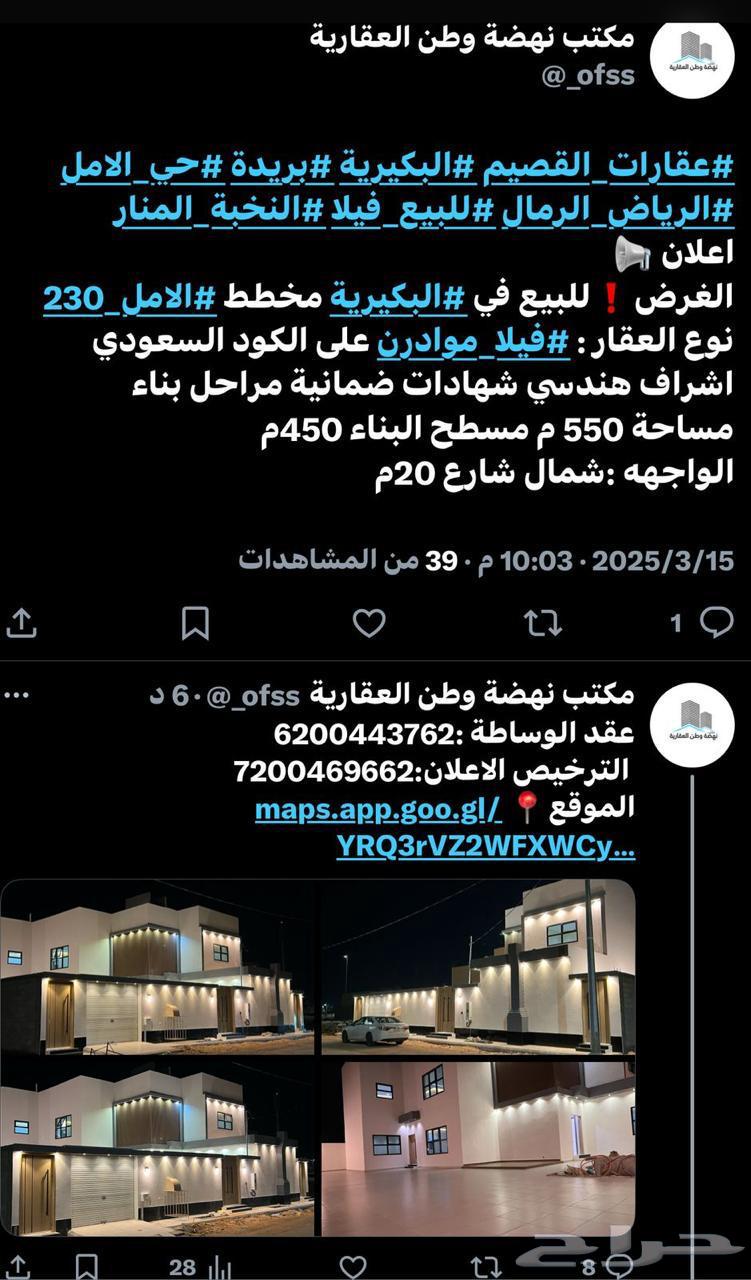Bookmark the main villa post

195,623
